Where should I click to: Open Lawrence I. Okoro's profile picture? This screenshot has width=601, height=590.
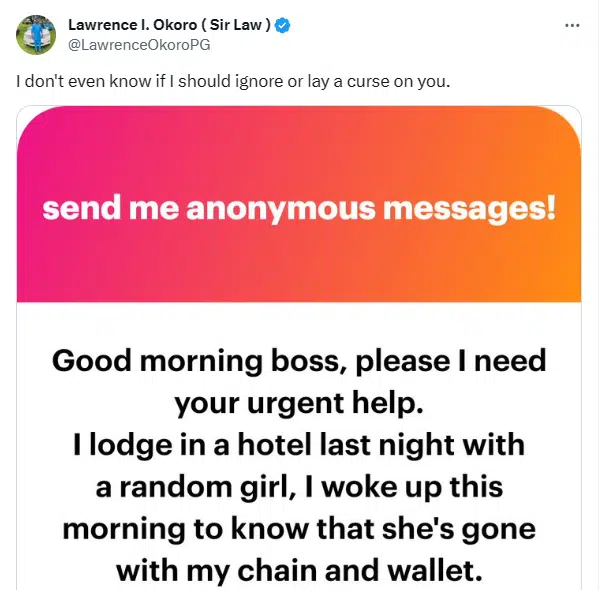[35, 35]
